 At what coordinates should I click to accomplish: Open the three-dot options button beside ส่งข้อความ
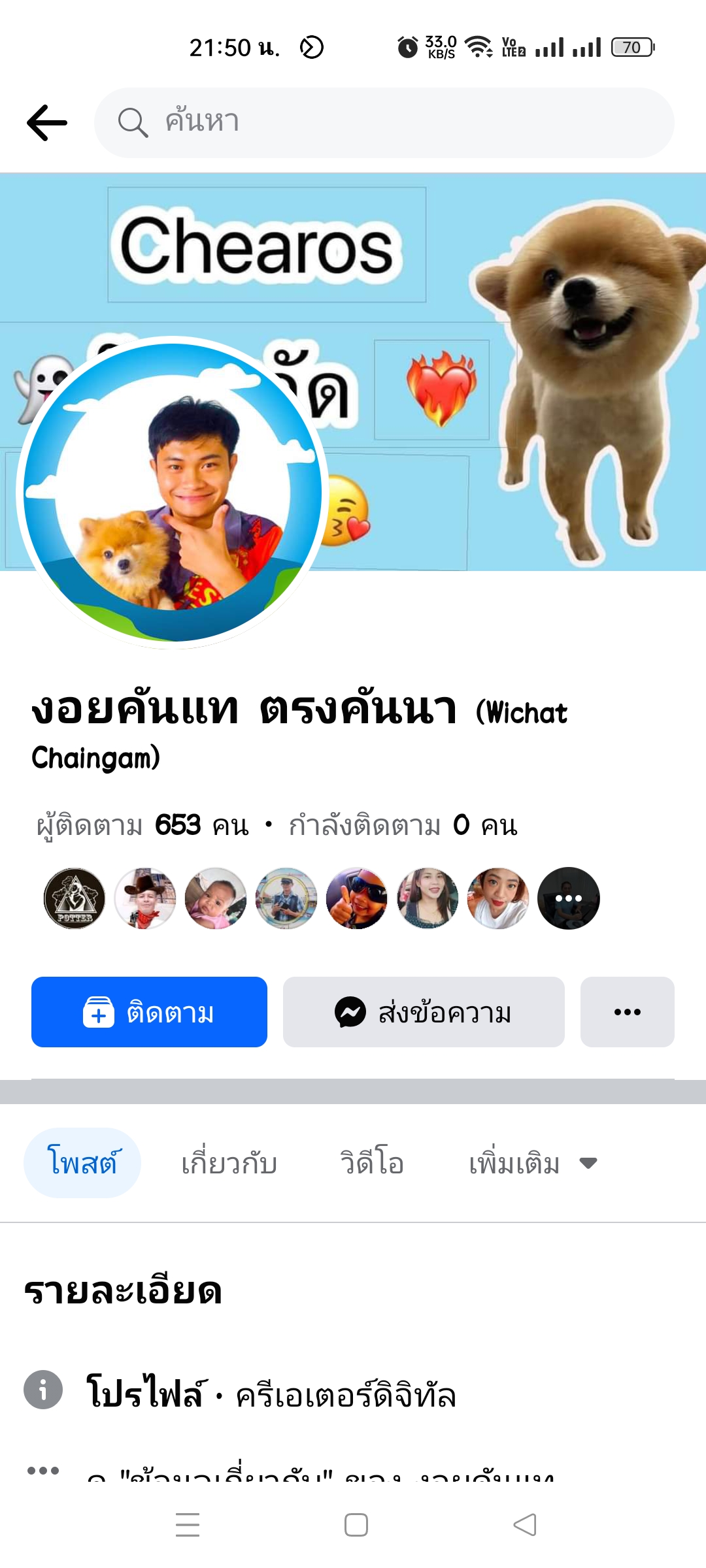627,1012
